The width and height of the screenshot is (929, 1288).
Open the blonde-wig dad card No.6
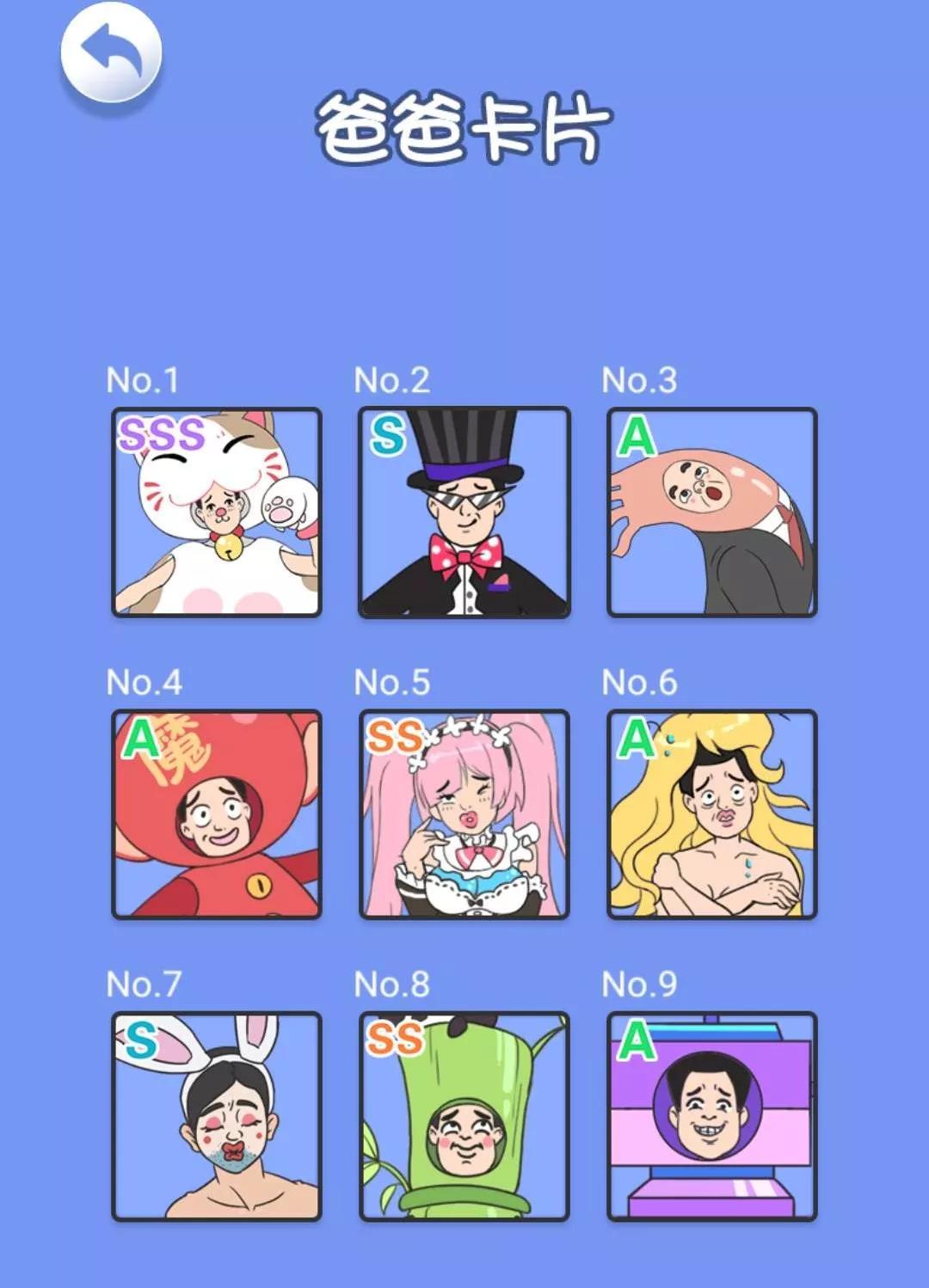(711, 813)
